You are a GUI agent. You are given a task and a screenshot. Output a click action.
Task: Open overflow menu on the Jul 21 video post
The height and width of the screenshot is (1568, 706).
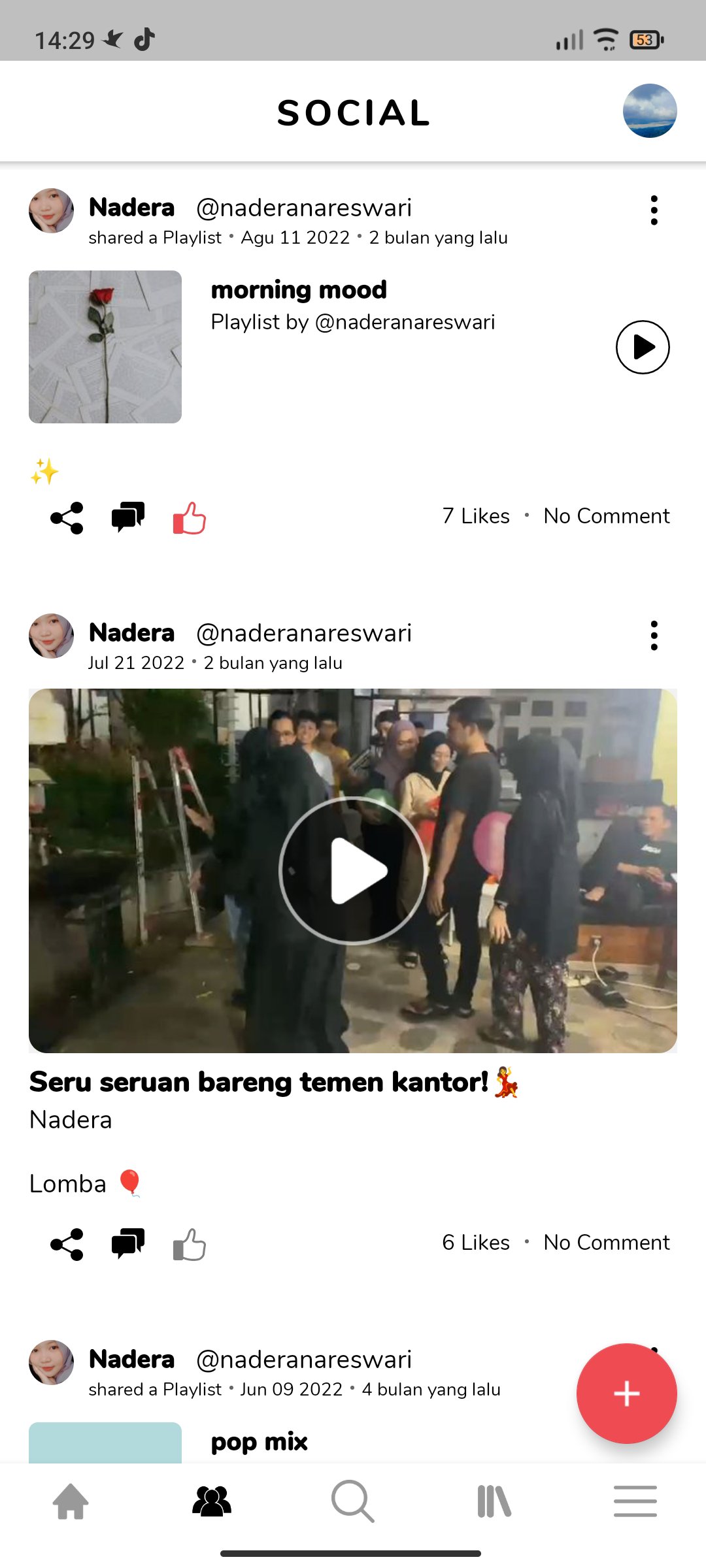[x=654, y=636]
